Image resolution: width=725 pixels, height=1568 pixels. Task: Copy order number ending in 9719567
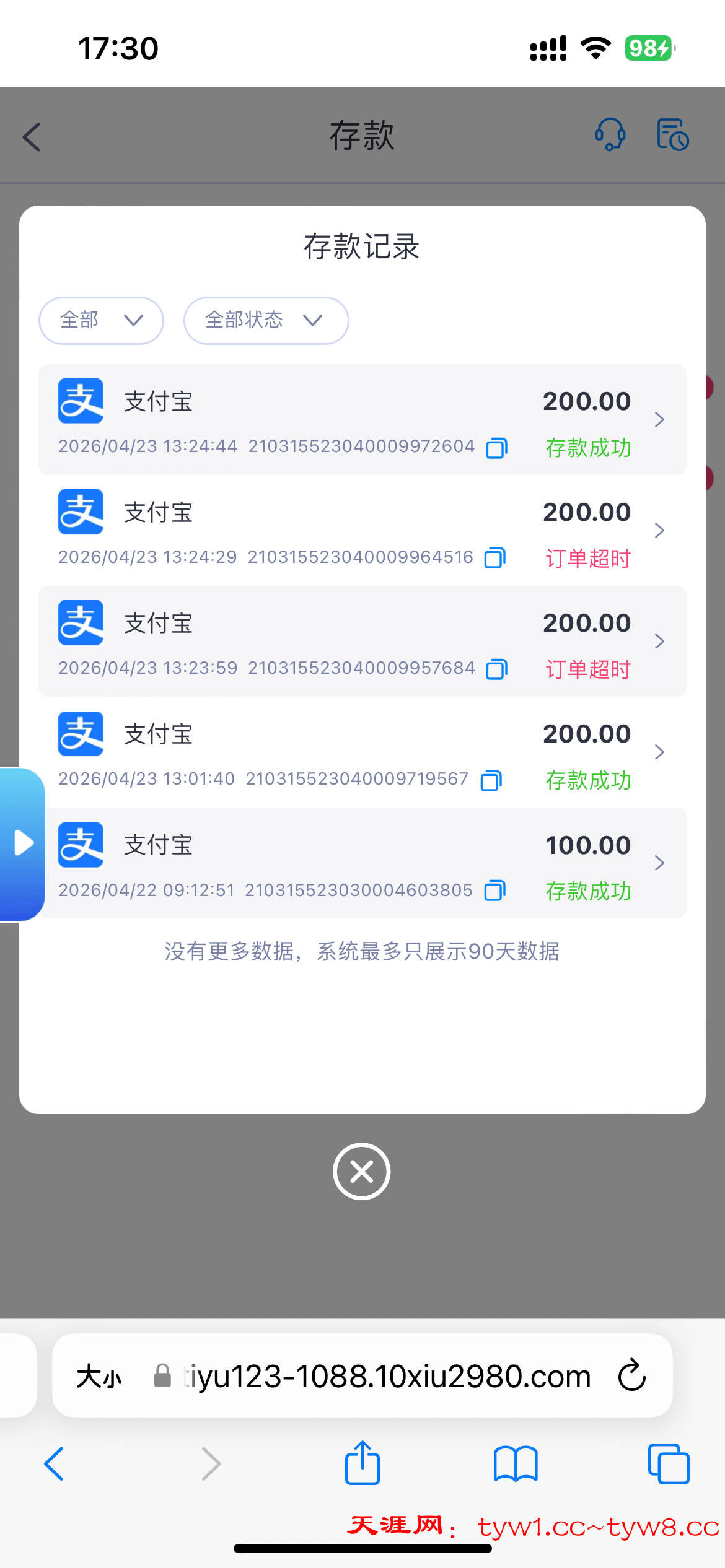click(x=491, y=780)
